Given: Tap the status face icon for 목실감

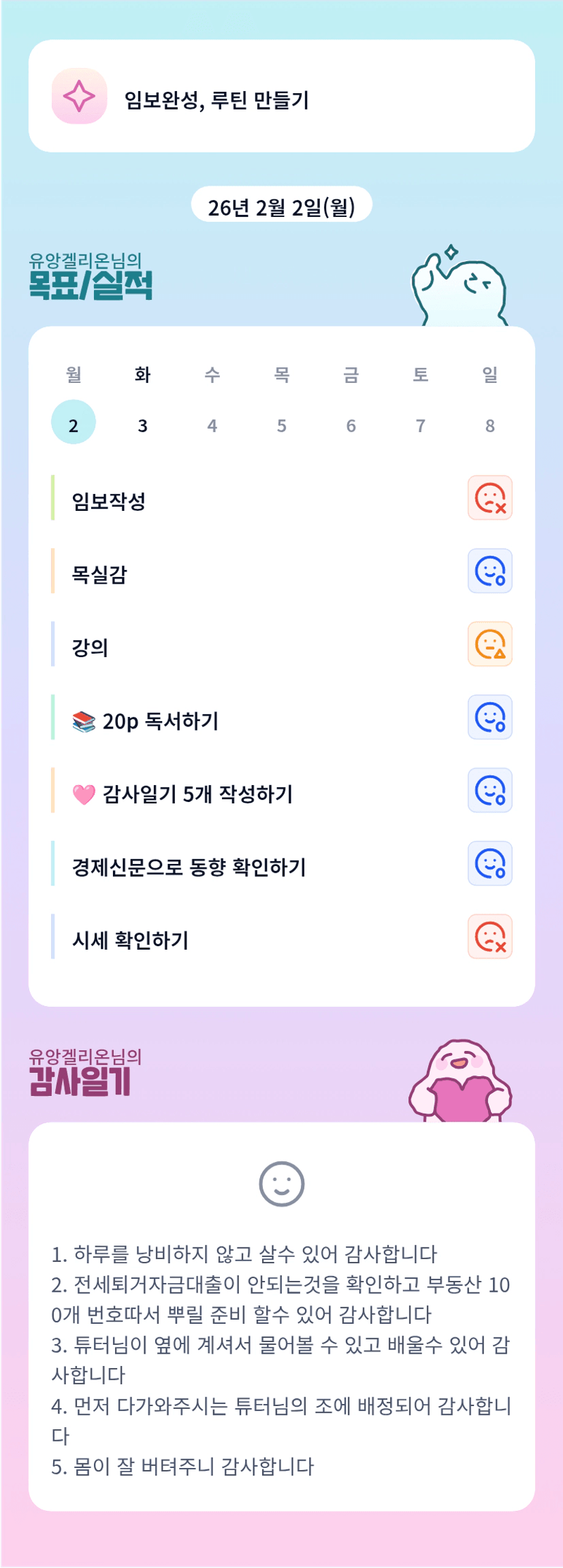Looking at the screenshot, I should (x=489, y=571).
